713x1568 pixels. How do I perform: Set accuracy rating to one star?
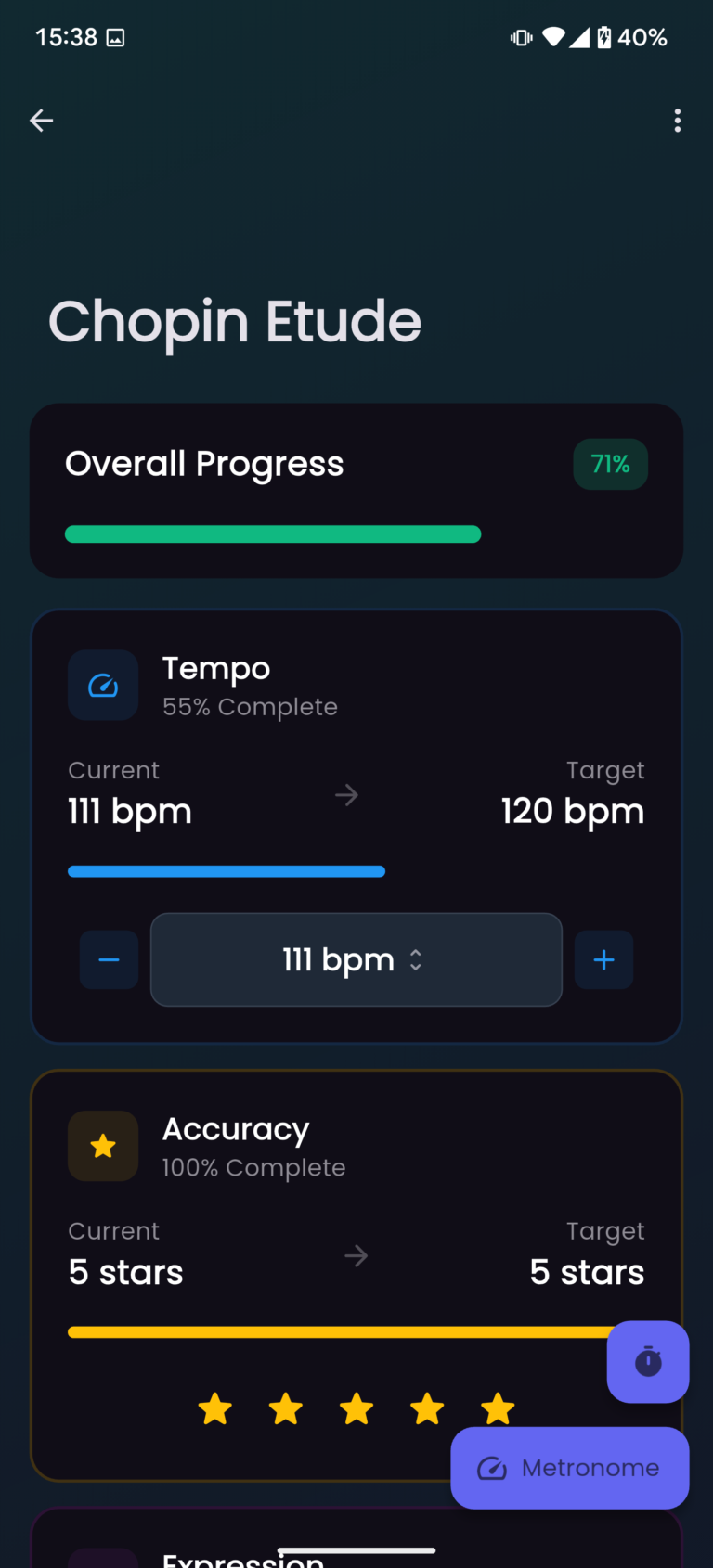pyautogui.click(x=215, y=1408)
